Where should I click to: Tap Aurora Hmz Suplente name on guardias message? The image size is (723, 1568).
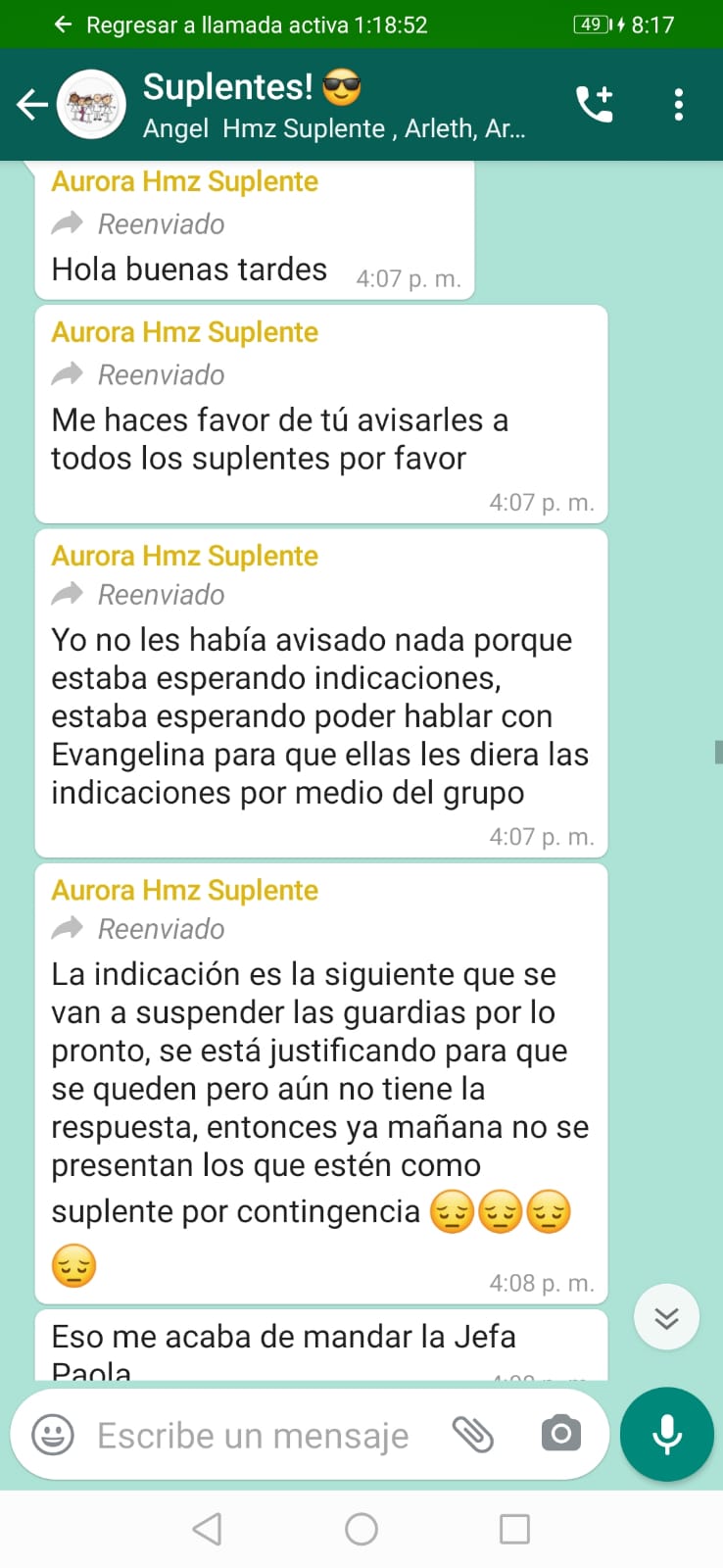(184, 890)
